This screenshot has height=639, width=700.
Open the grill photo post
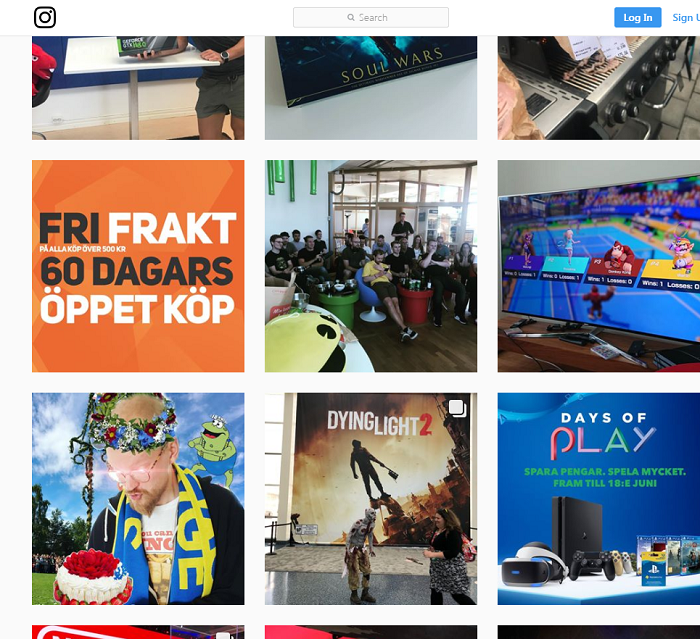point(598,88)
